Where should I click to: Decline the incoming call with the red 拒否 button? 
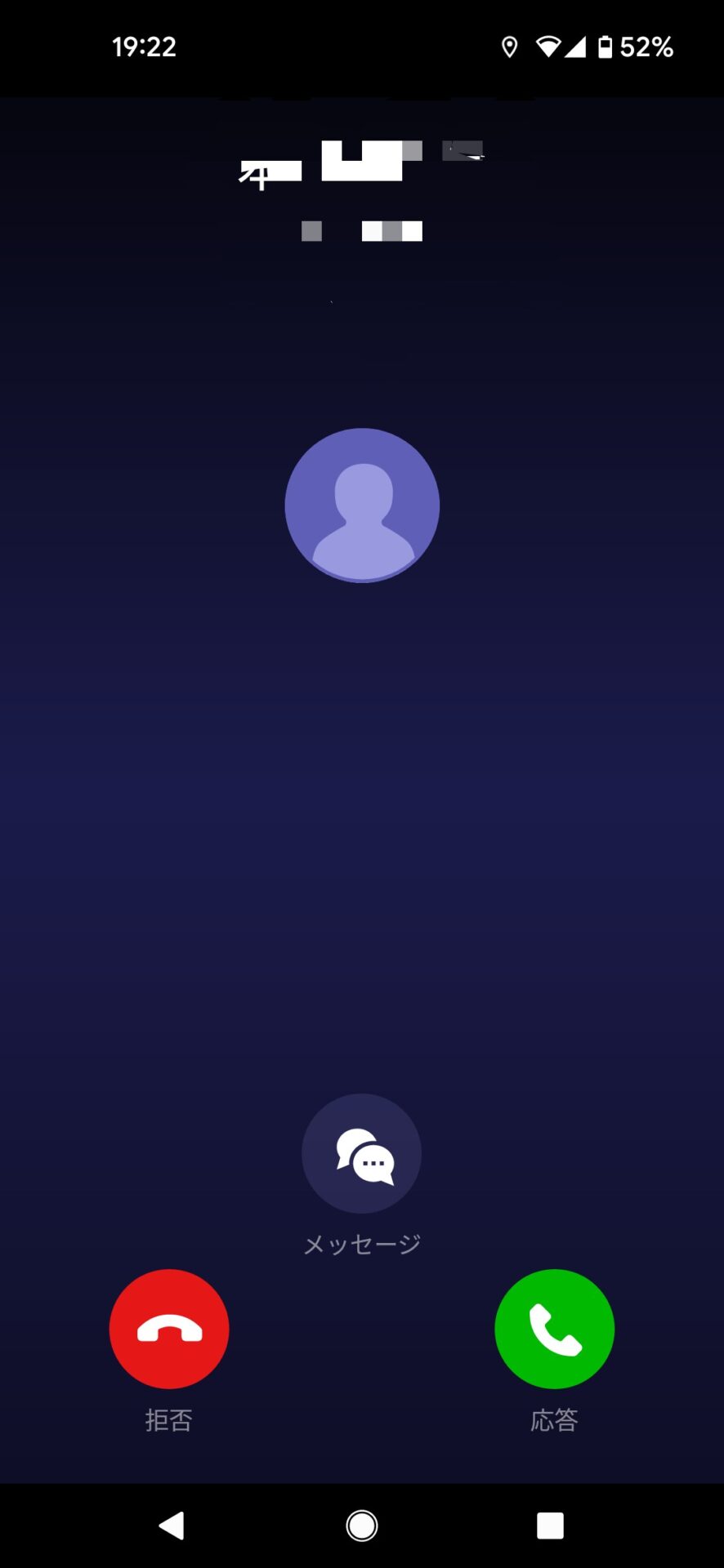point(169,1329)
